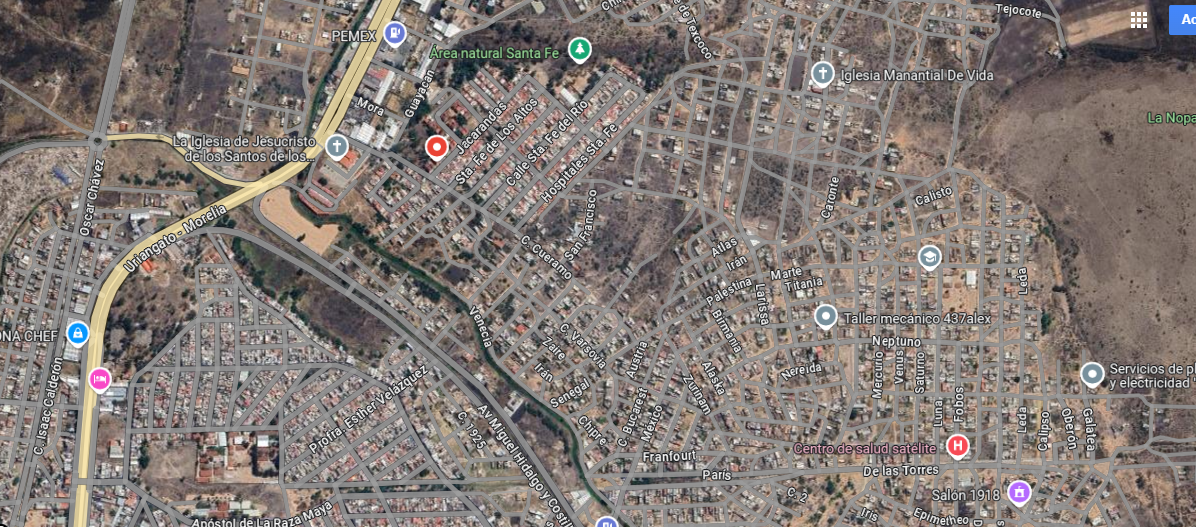Viewport: 1196px width, 527px height.
Task: Open the school marker near Marte street
Action: pyautogui.click(x=929, y=258)
